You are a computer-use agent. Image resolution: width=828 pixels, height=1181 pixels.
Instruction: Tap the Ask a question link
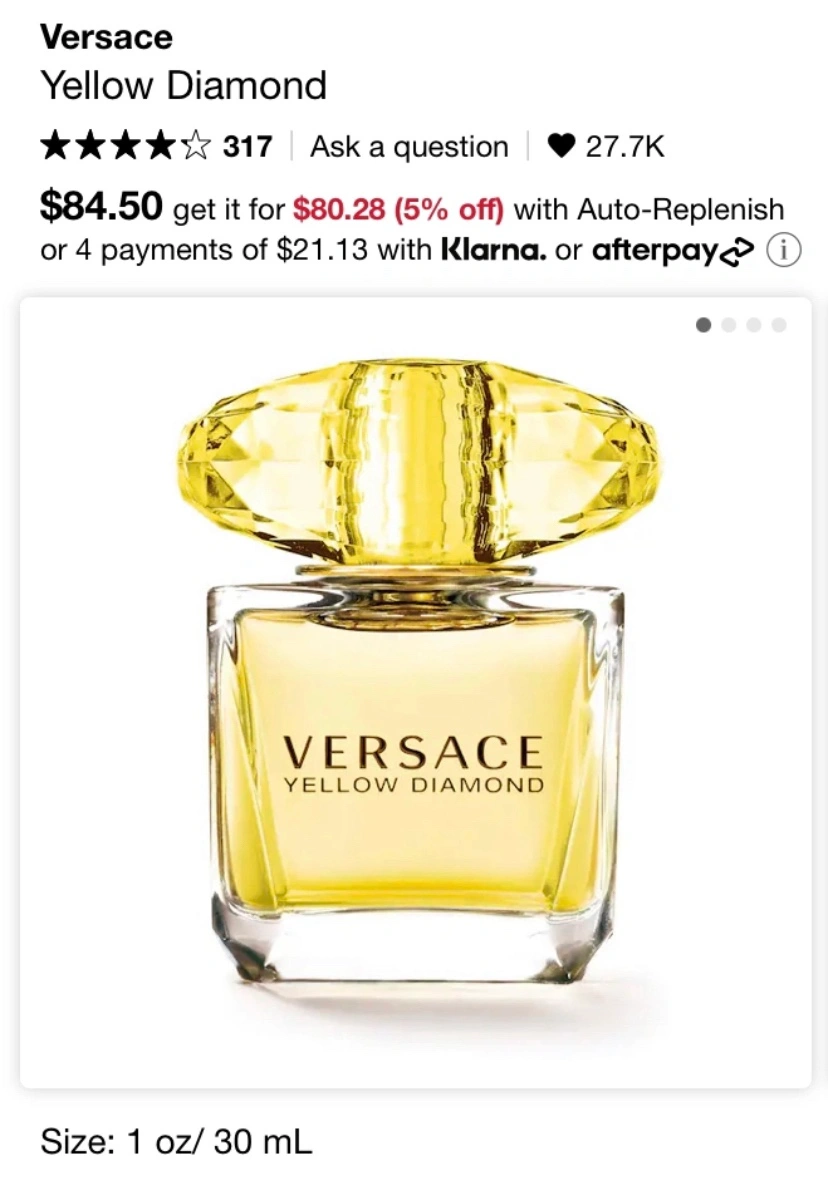pyautogui.click(x=408, y=147)
